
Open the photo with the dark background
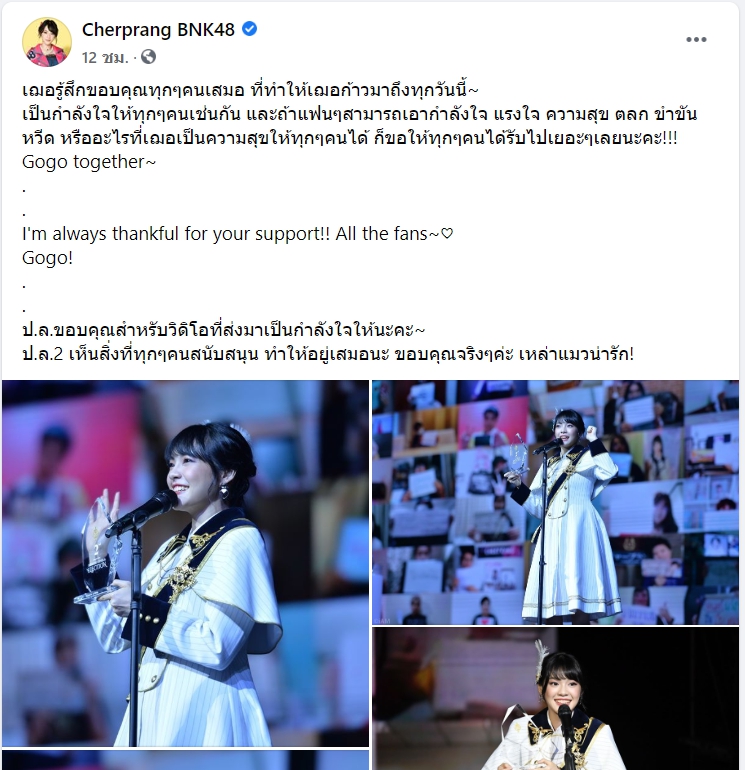pyautogui.click(x=555, y=700)
